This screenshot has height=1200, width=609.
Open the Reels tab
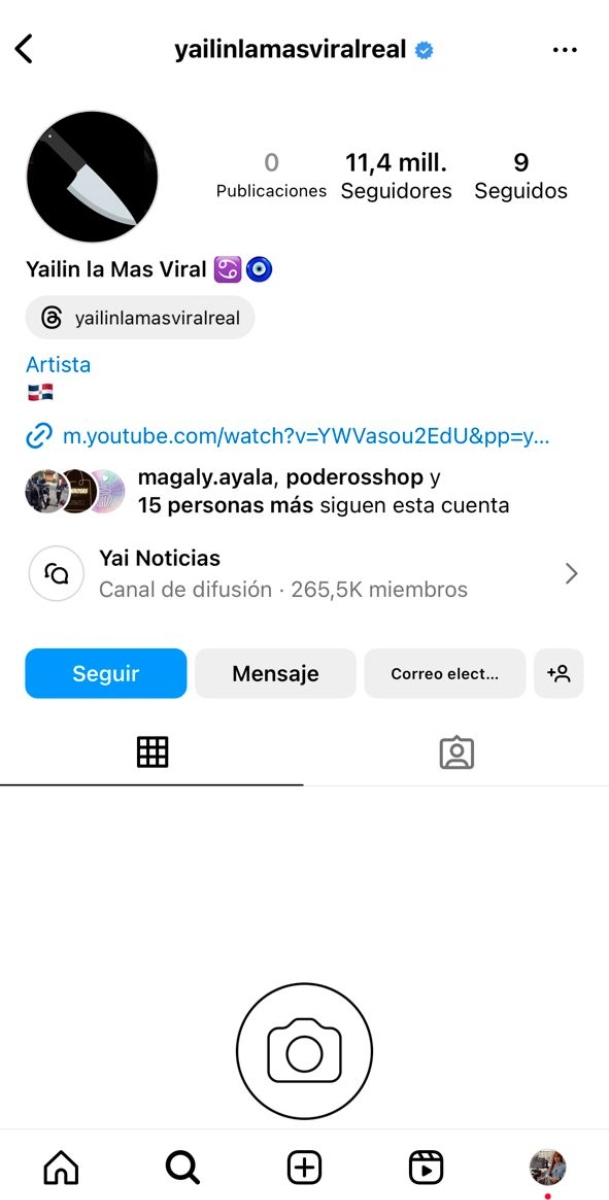coord(426,1167)
